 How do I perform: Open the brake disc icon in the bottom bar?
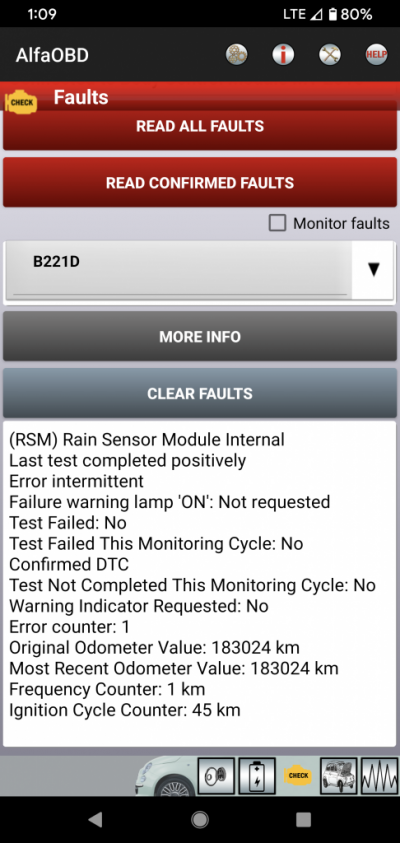(216, 776)
